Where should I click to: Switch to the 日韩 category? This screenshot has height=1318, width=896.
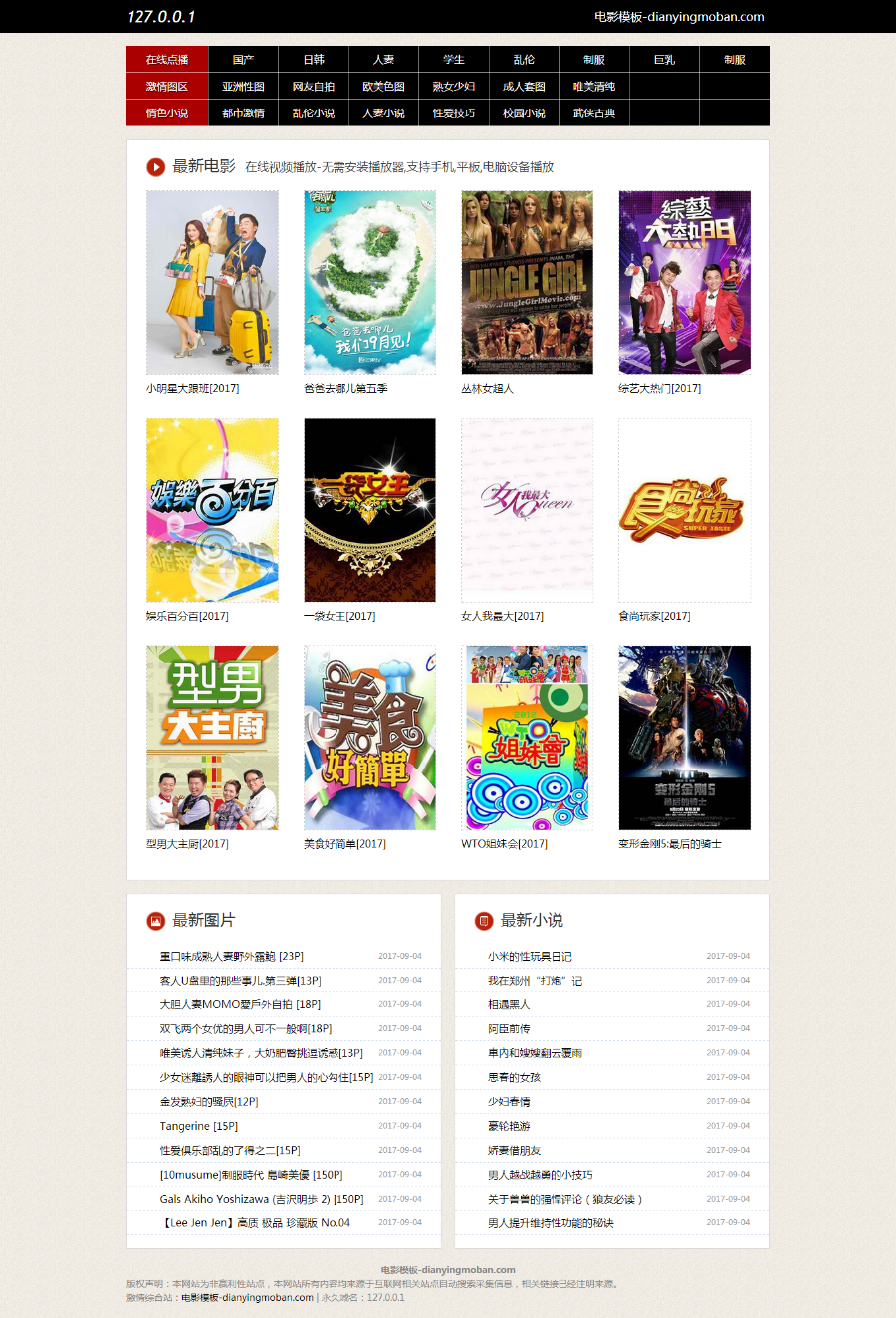[314, 60]
